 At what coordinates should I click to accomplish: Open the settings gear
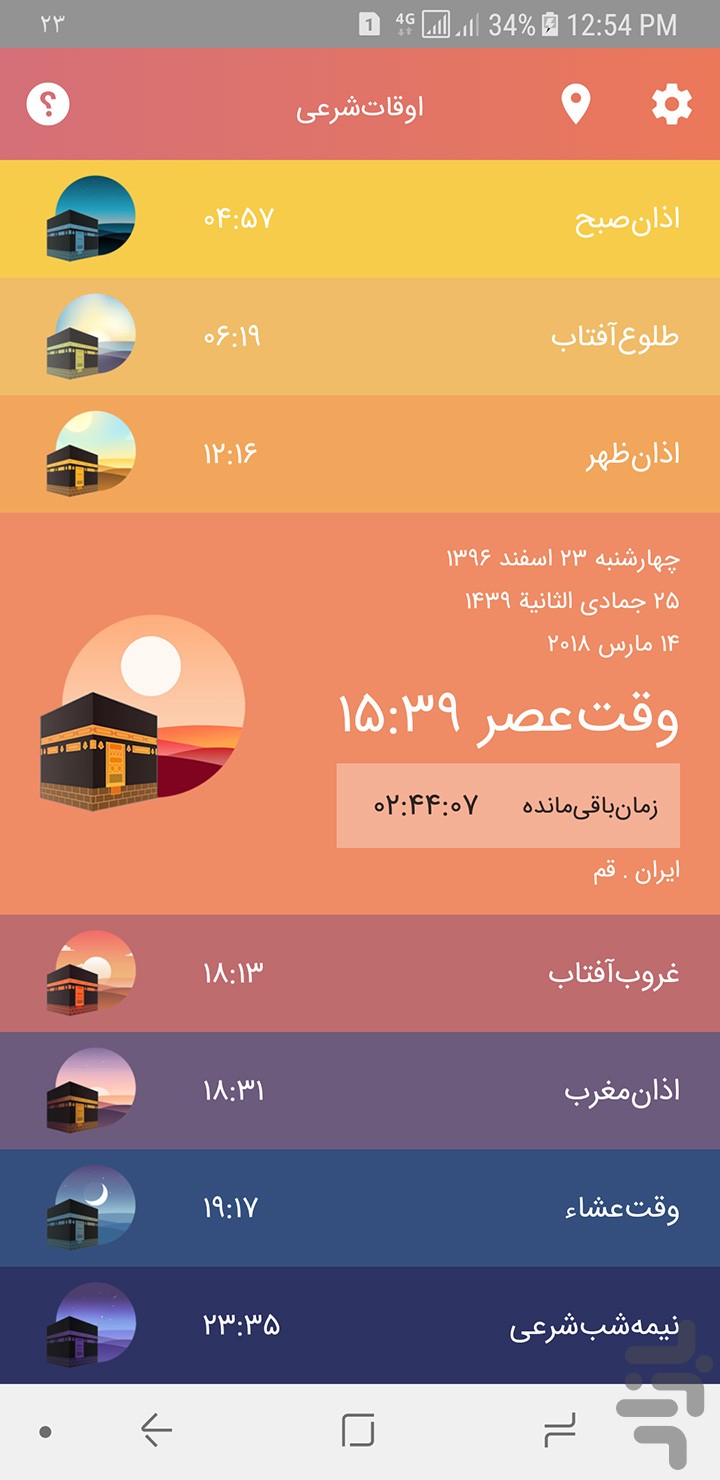672,104
